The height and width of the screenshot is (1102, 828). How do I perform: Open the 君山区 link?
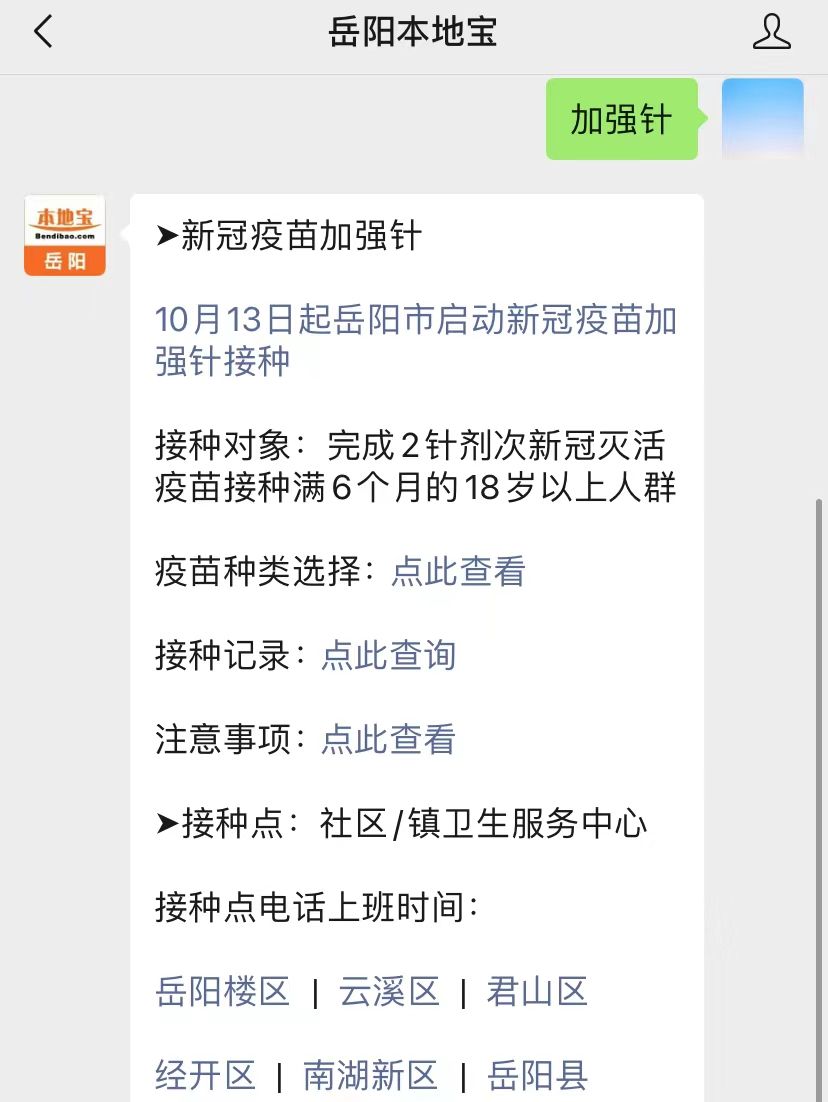point(537,992)
